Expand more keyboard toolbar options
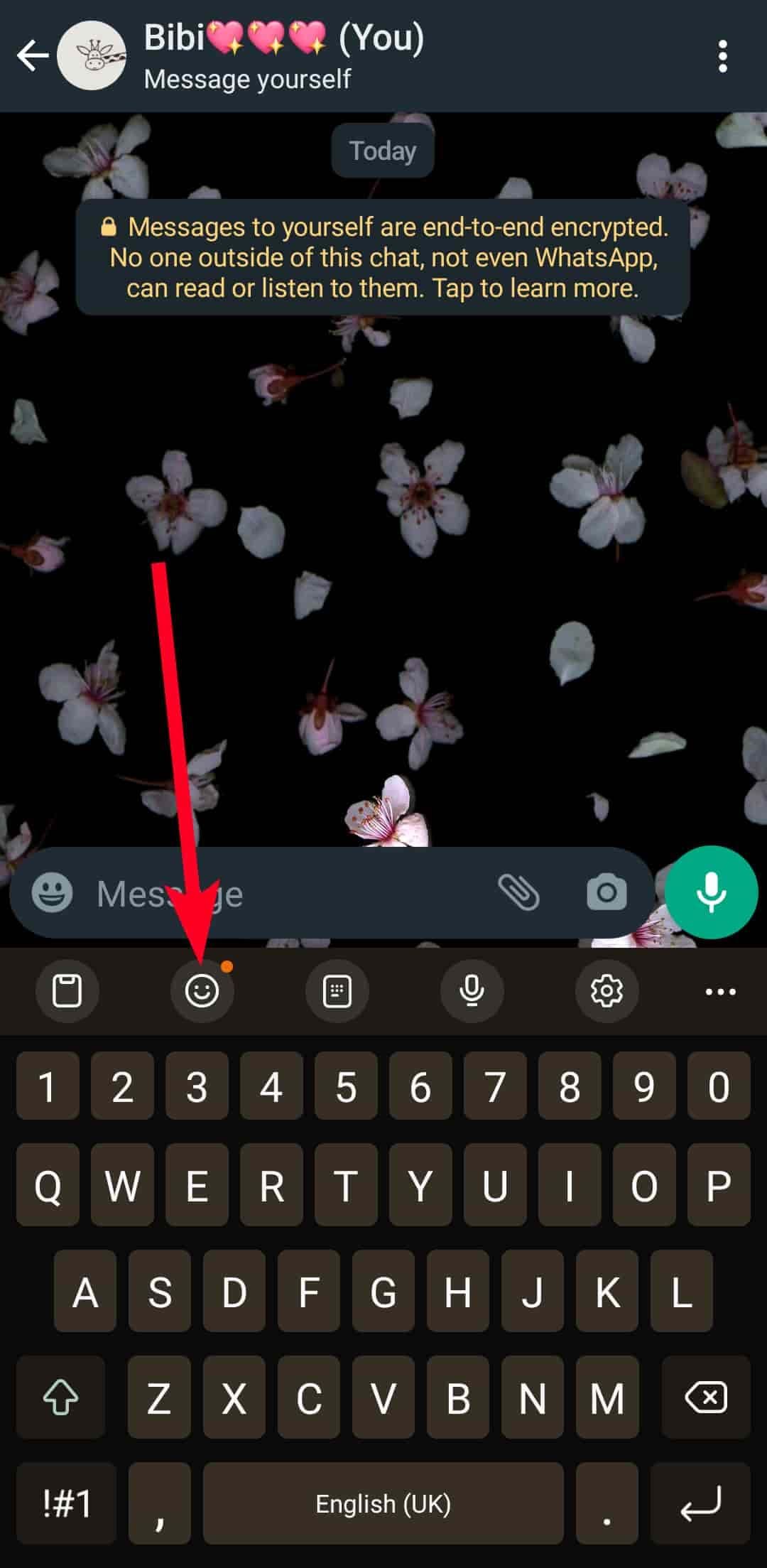This screenshot has width=767, height=1568. [720, 991]
